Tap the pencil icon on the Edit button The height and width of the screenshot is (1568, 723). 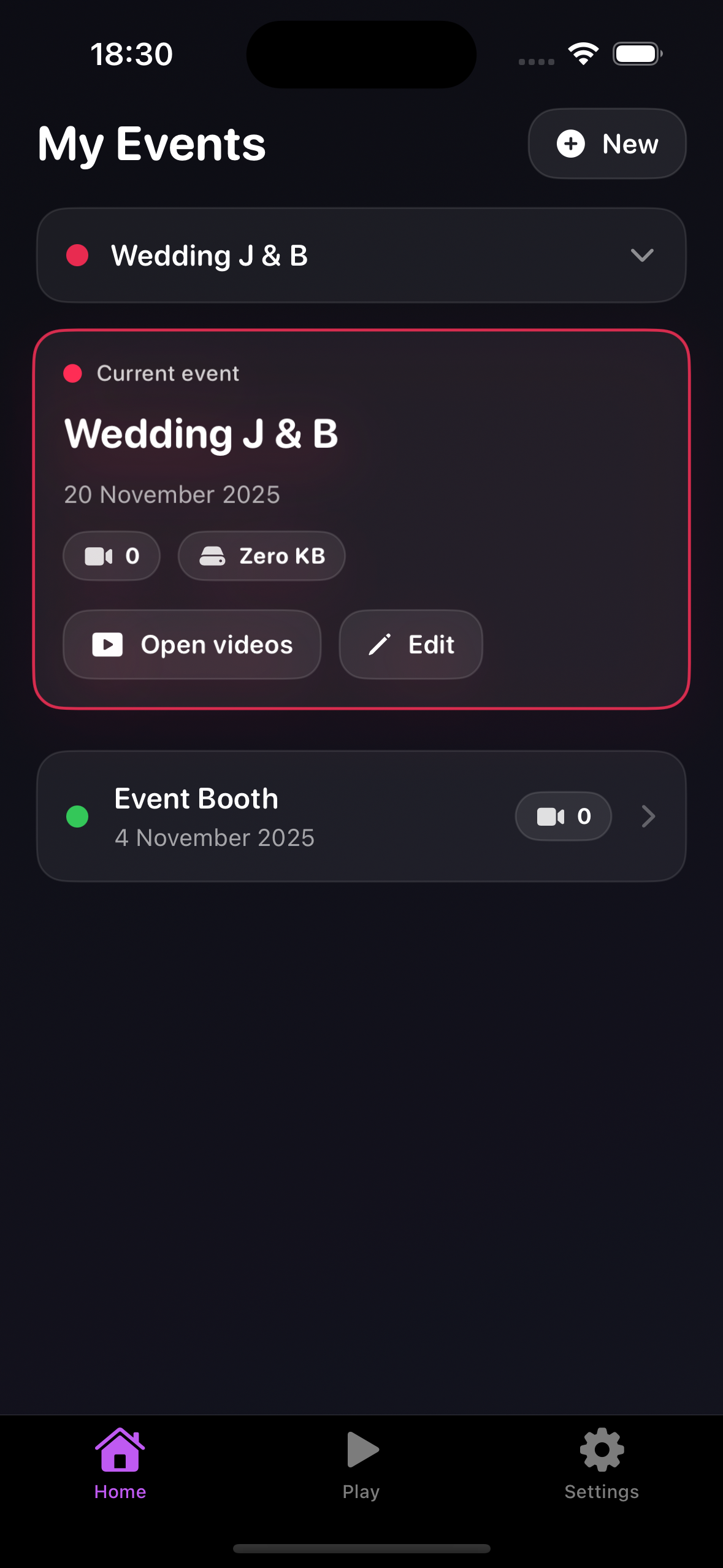click(x=380, y=644)
